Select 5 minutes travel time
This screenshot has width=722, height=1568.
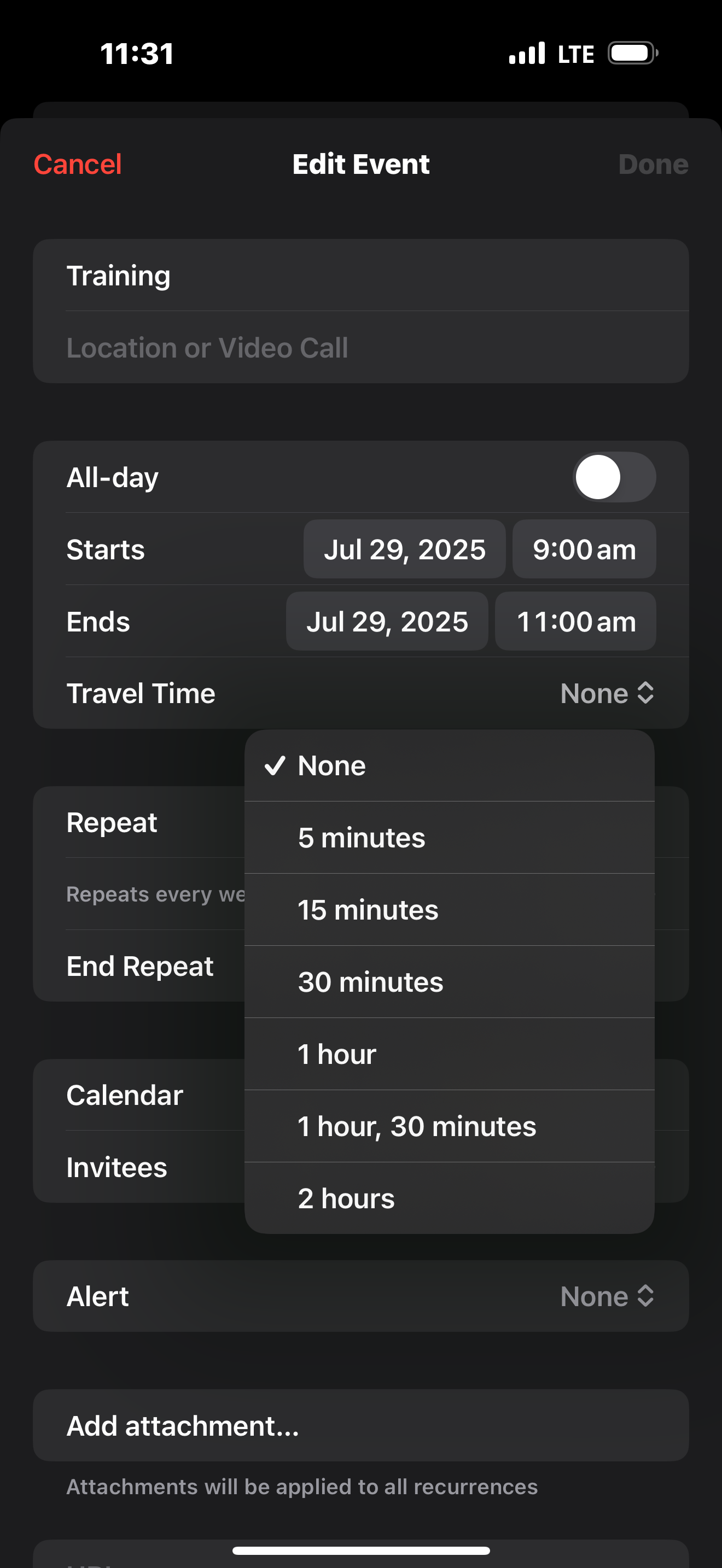449,838
